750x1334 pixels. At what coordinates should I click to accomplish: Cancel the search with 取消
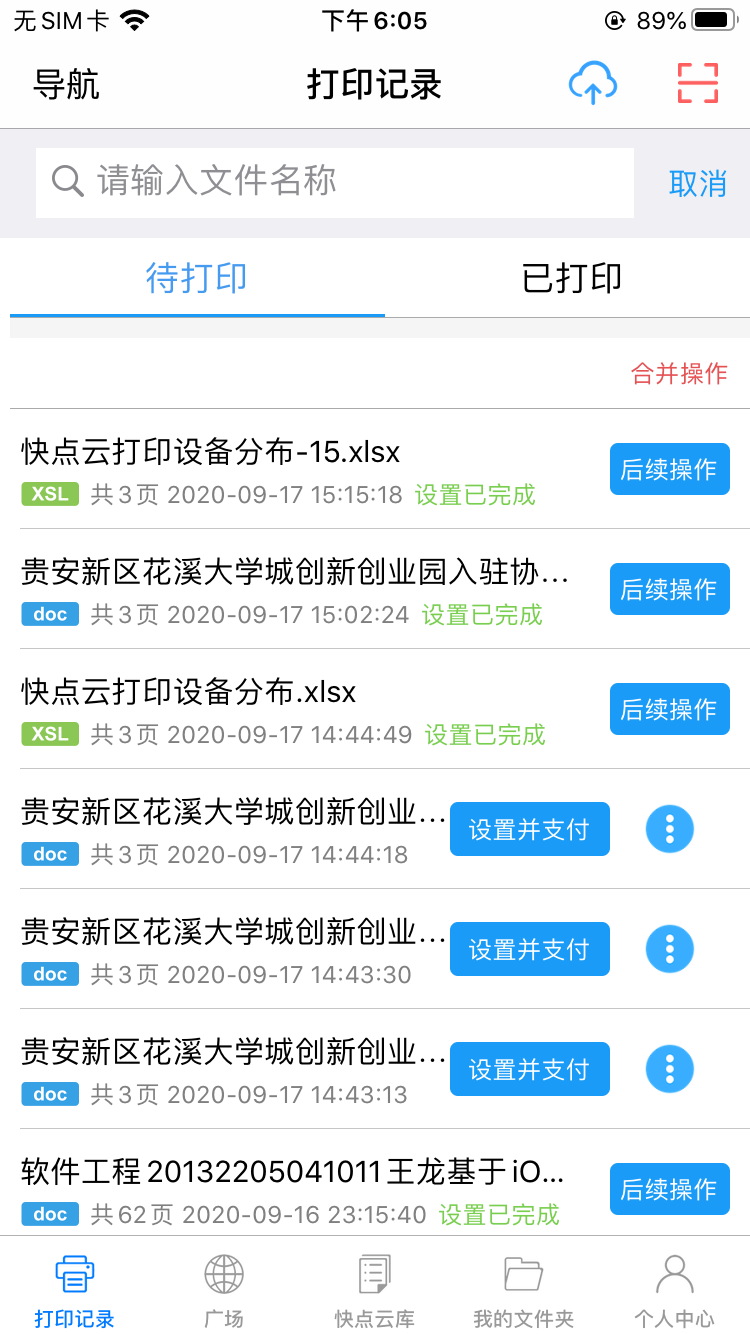click(698, 182)
